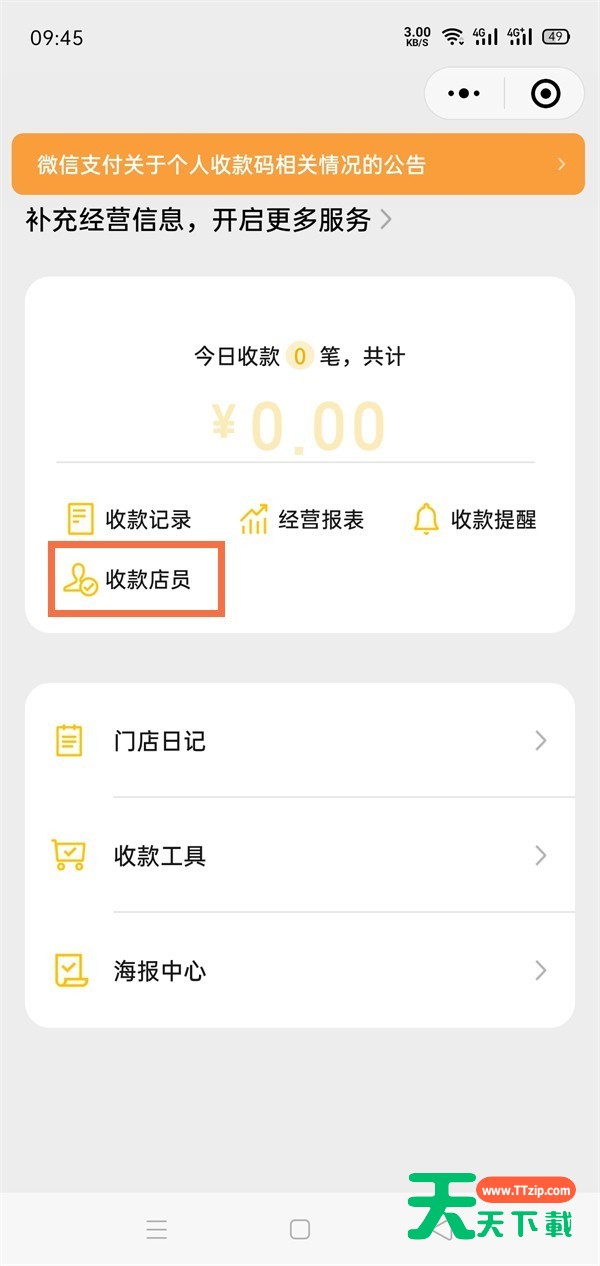Open 收款提醒 payment reminders
The width and height of the screenshot is (600, 1266).
coord(475,520)
